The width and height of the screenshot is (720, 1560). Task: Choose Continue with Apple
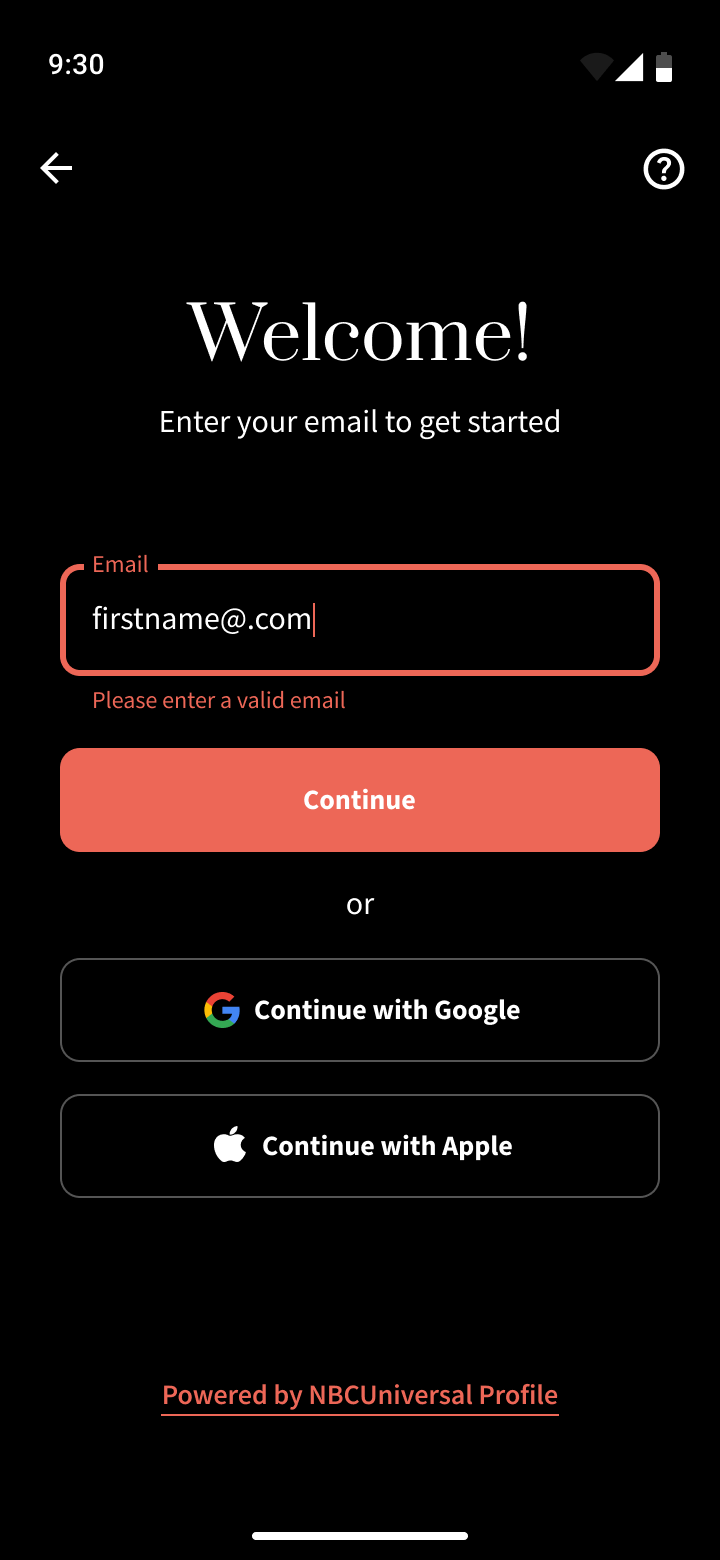pos(360,1146)
